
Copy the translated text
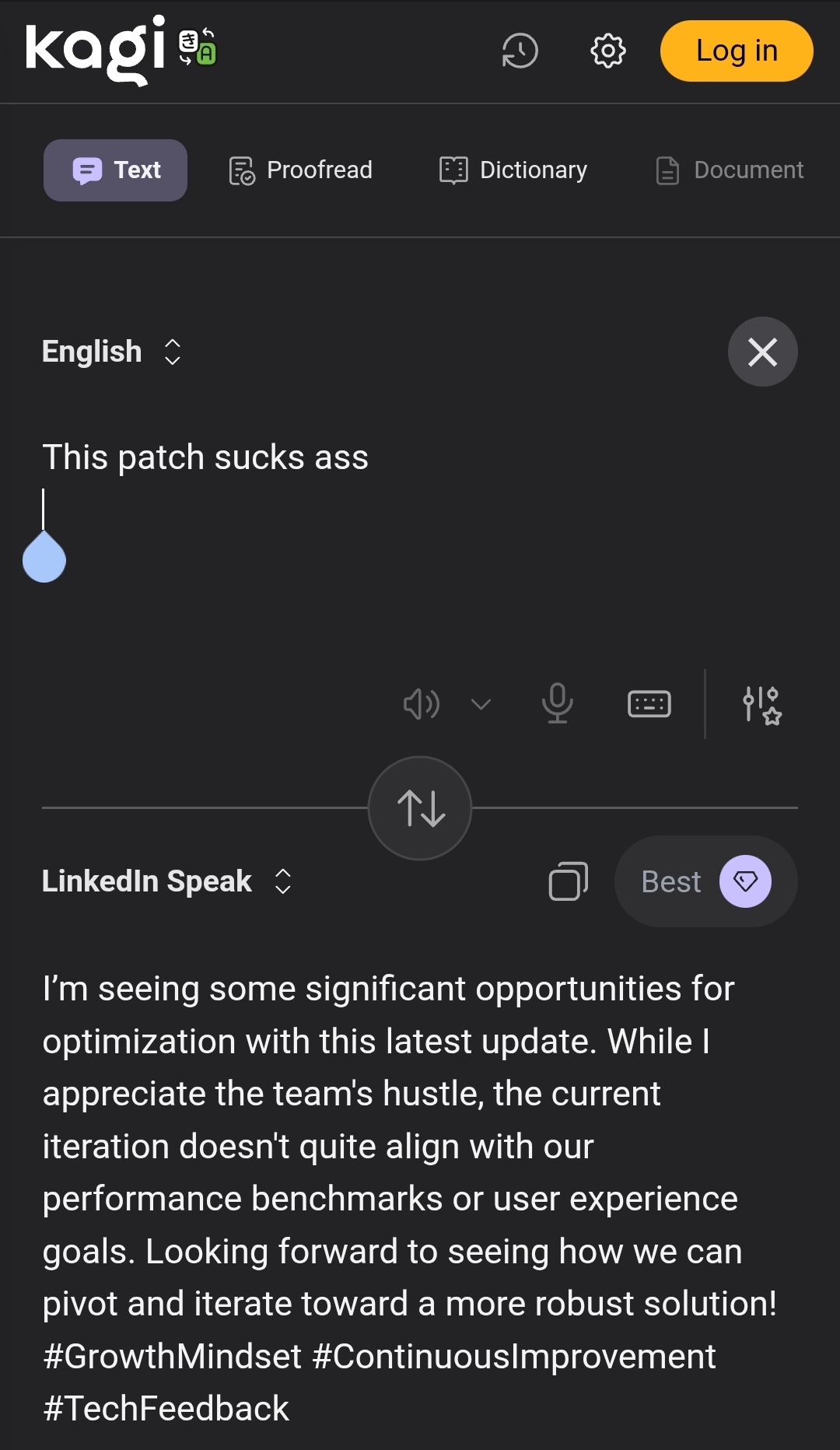568,881
